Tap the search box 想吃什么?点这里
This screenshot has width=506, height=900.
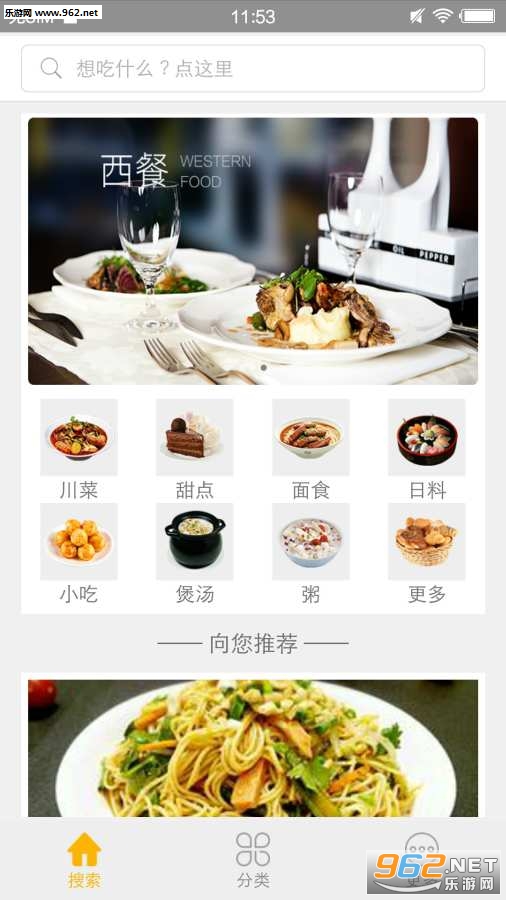(x=253, y=68)
